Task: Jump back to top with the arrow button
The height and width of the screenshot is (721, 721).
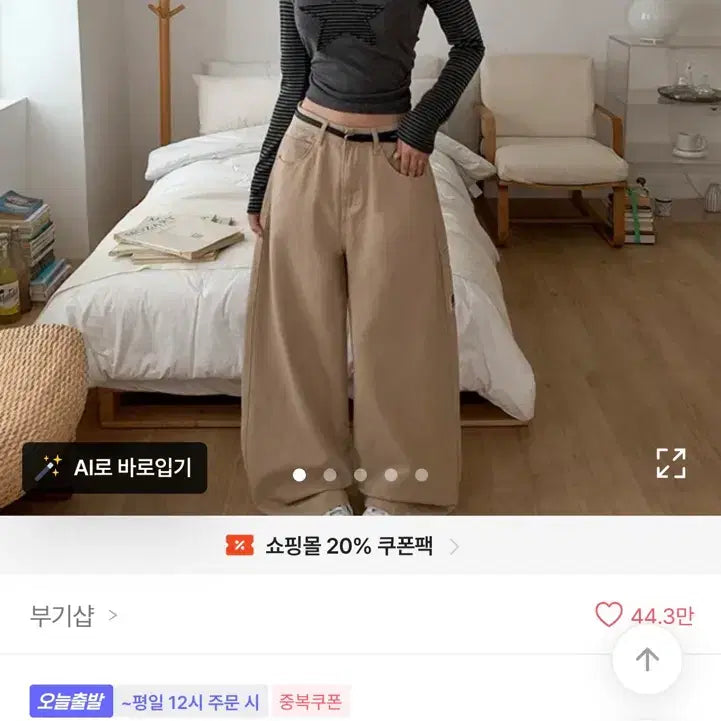Action: tap(647, 660)
